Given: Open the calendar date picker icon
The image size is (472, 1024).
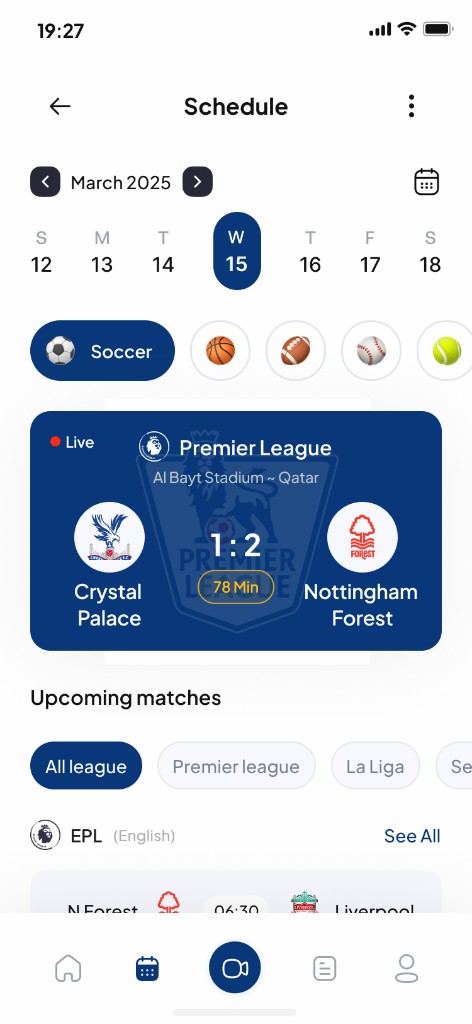Looking at the screenshot, I should pyautogui.click(x=426, y=182).
